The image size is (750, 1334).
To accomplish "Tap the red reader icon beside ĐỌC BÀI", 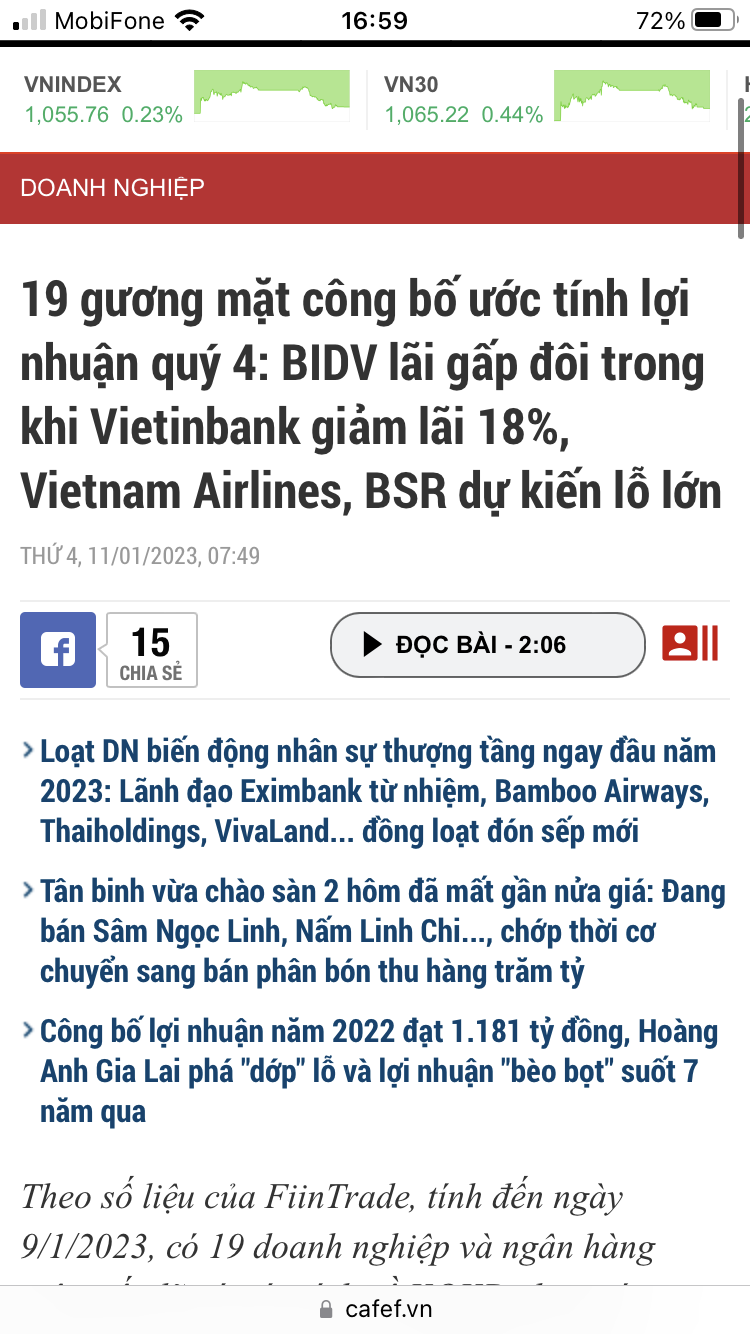I will pos(690,643).
